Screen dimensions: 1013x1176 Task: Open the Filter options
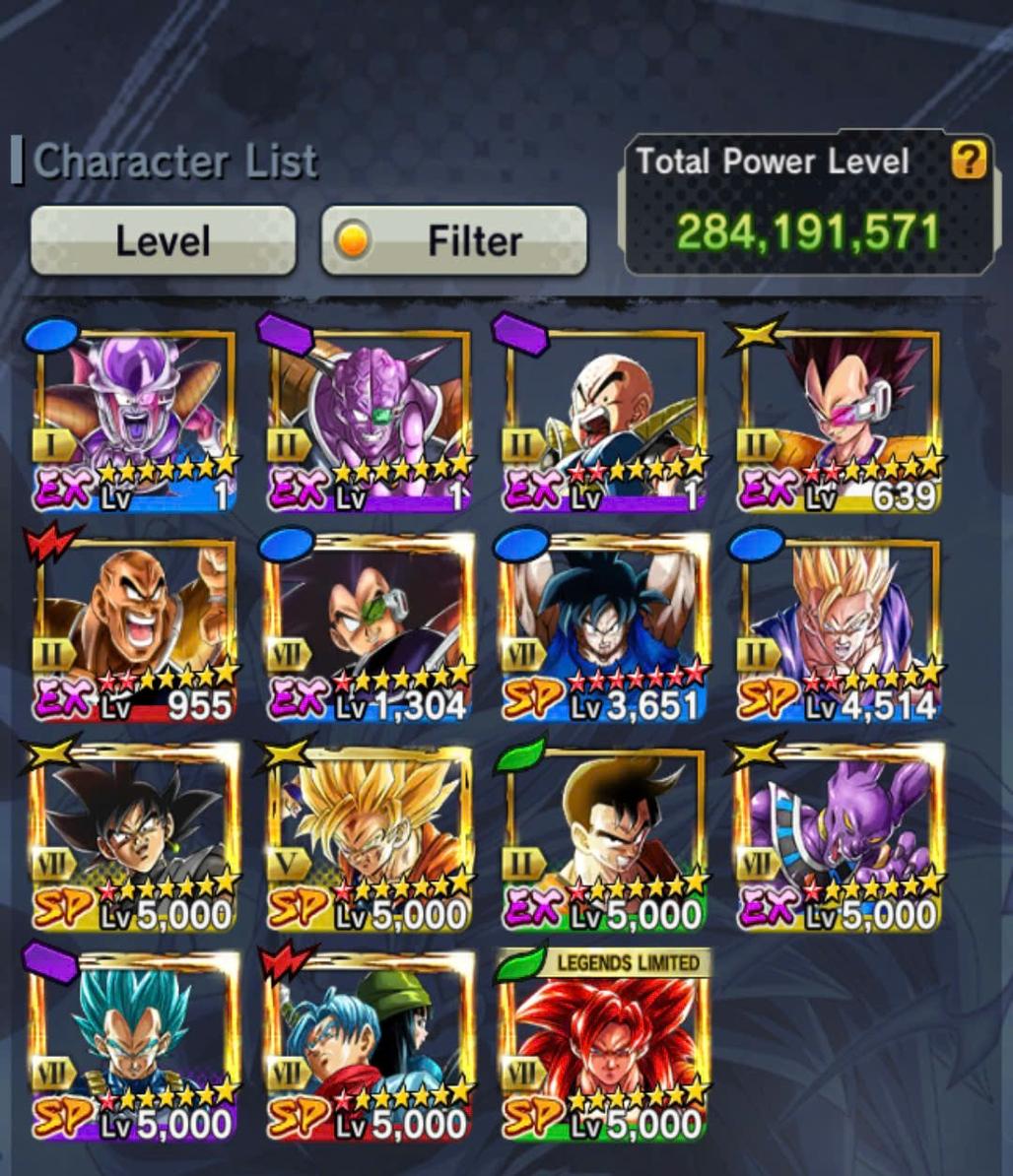click(454, 240)
